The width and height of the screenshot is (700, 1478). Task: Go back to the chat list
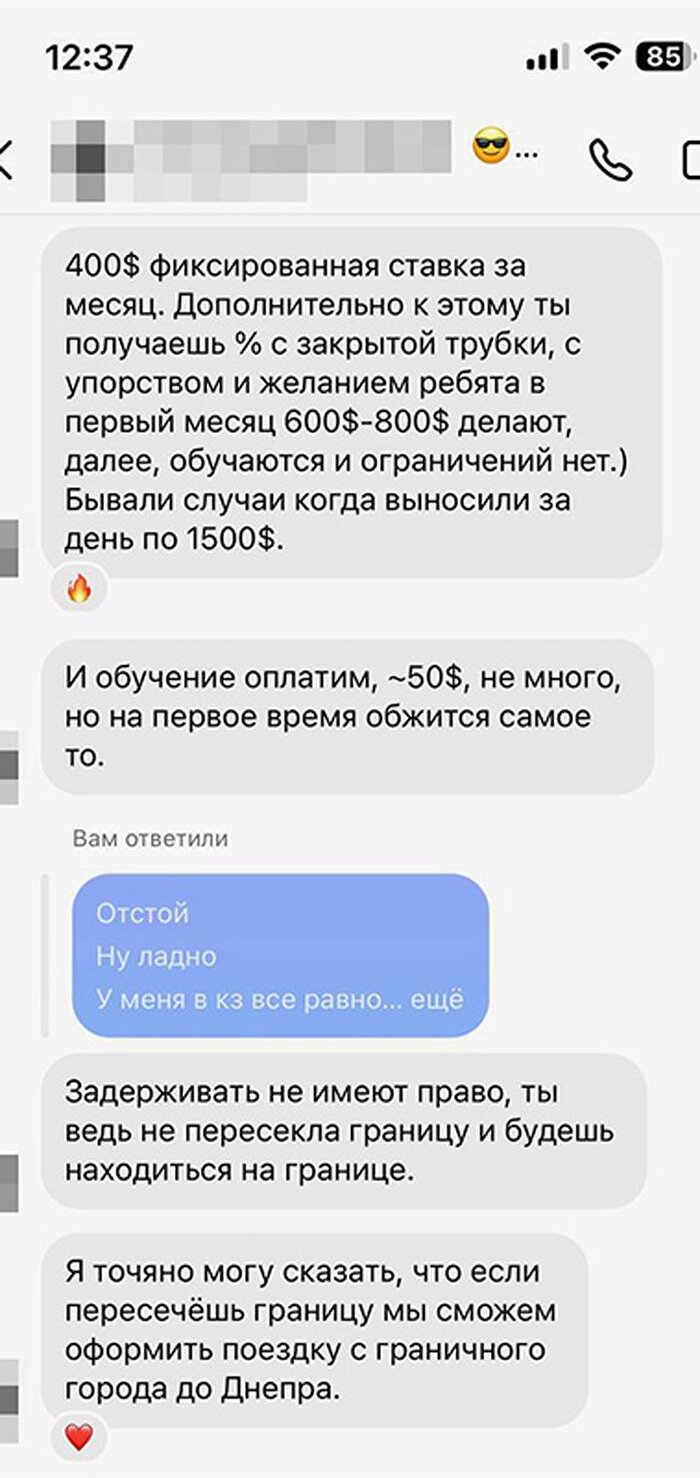point(6,159)
